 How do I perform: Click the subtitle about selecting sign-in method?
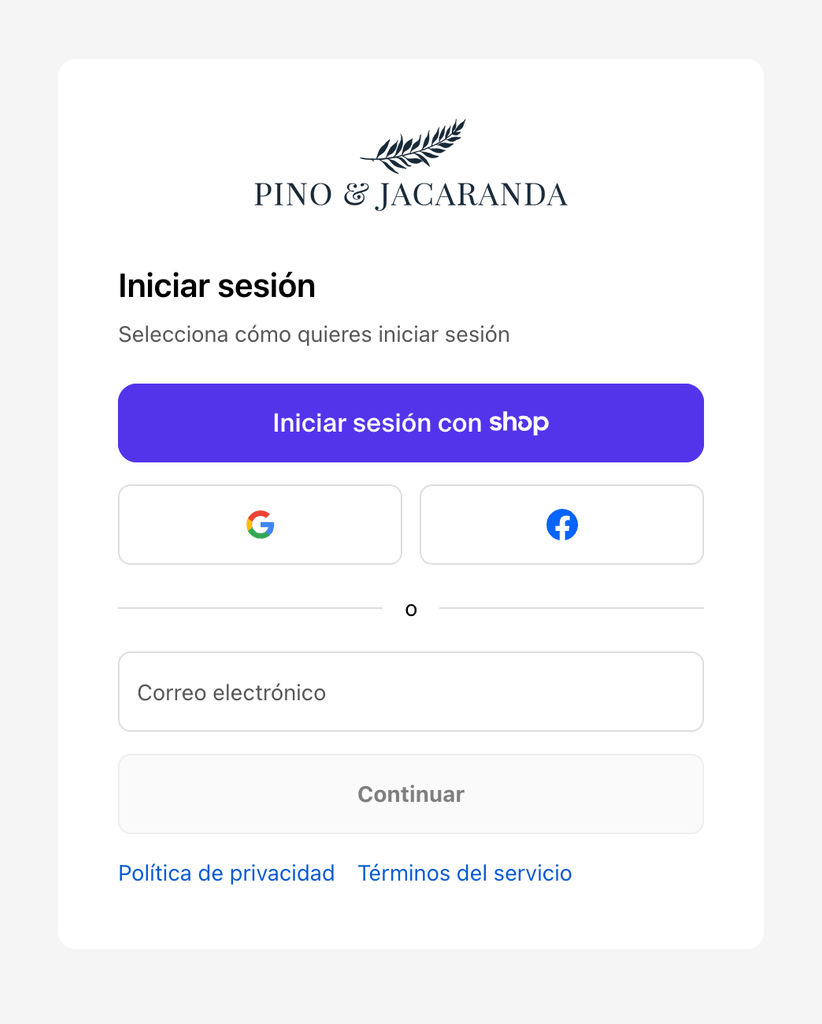pyautogui.click(x=314, y=334)
